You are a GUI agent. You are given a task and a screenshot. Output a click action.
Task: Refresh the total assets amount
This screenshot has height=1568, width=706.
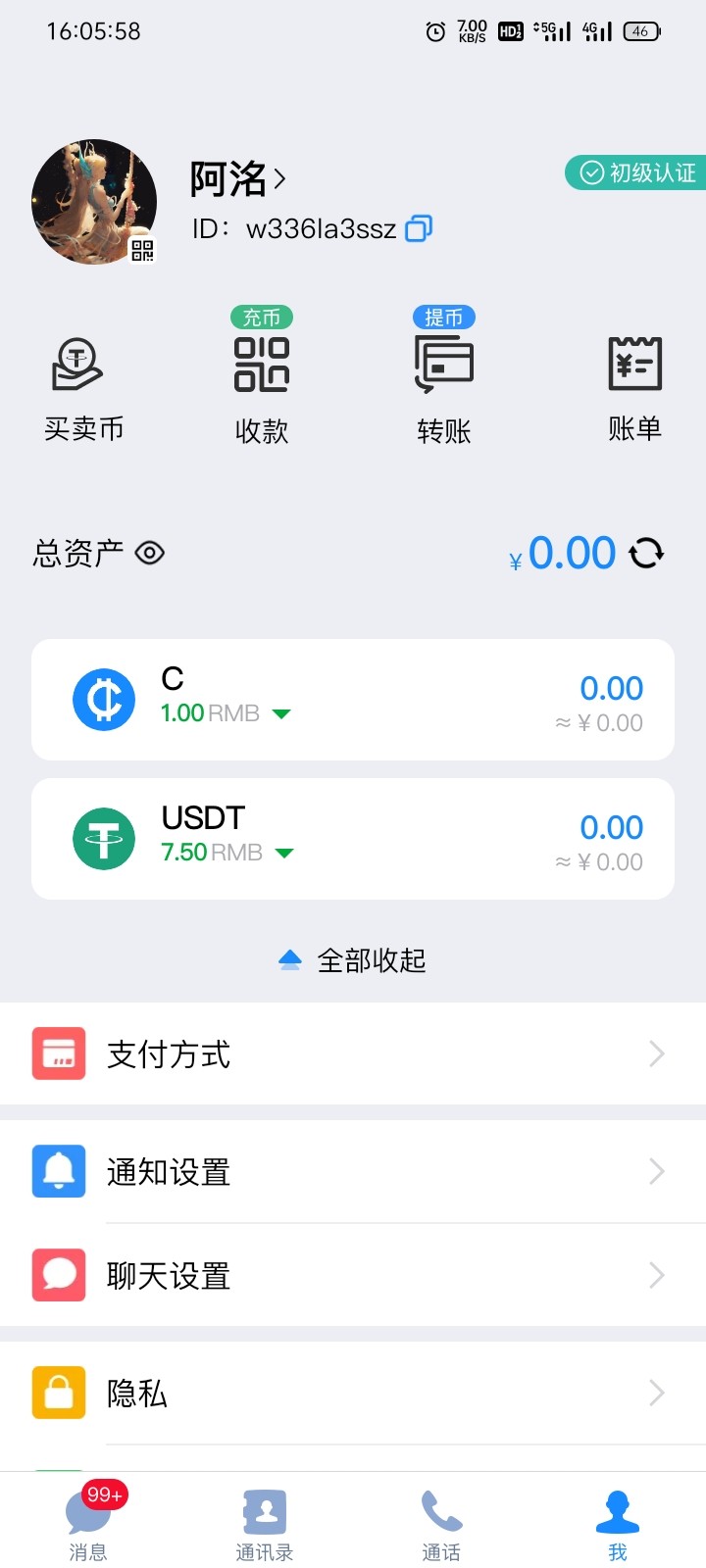point(646,554)
